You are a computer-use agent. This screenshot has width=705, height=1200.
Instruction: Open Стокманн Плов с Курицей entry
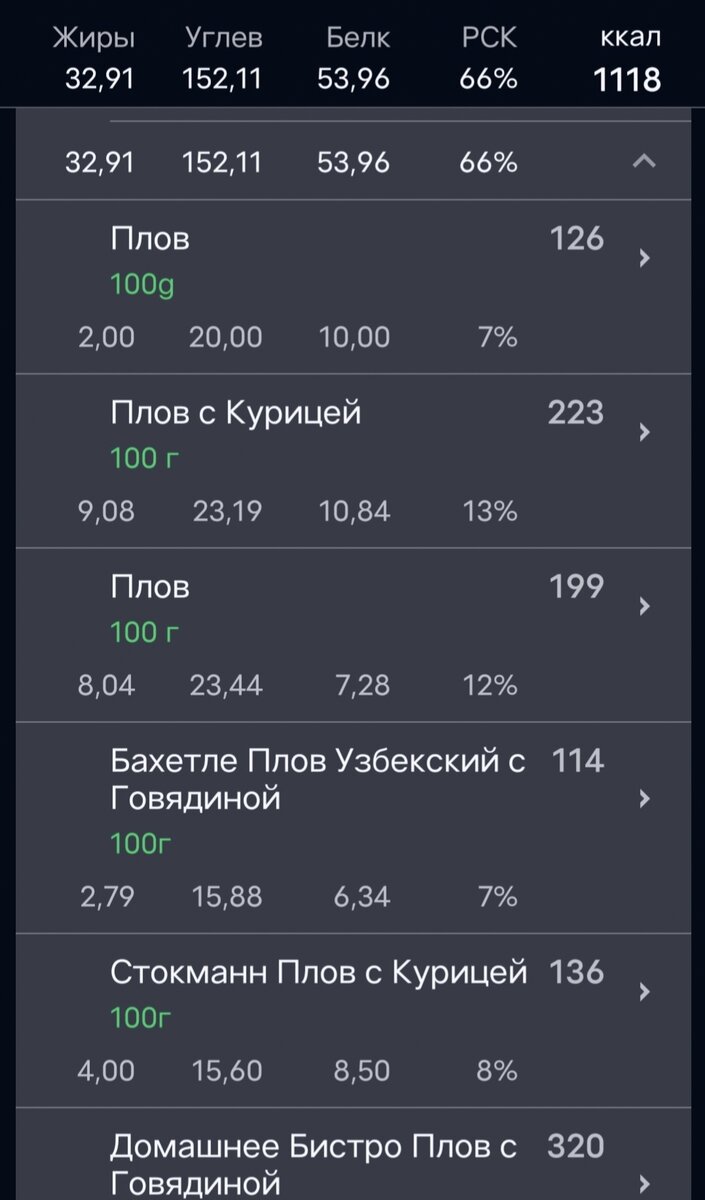click(644, 991)
